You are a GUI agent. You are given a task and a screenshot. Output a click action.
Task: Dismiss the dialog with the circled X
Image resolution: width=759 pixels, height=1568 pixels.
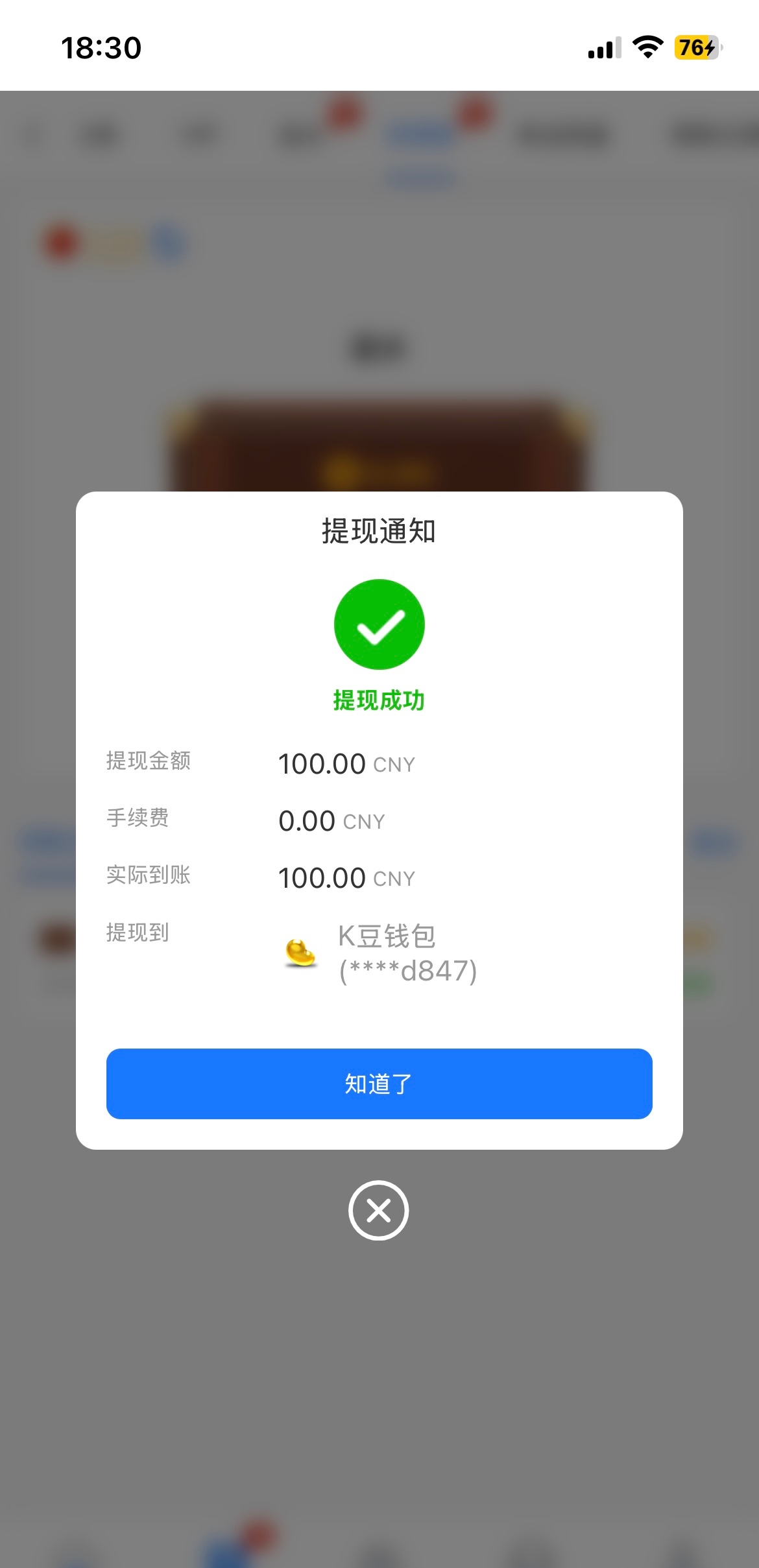pos(379,1211)
